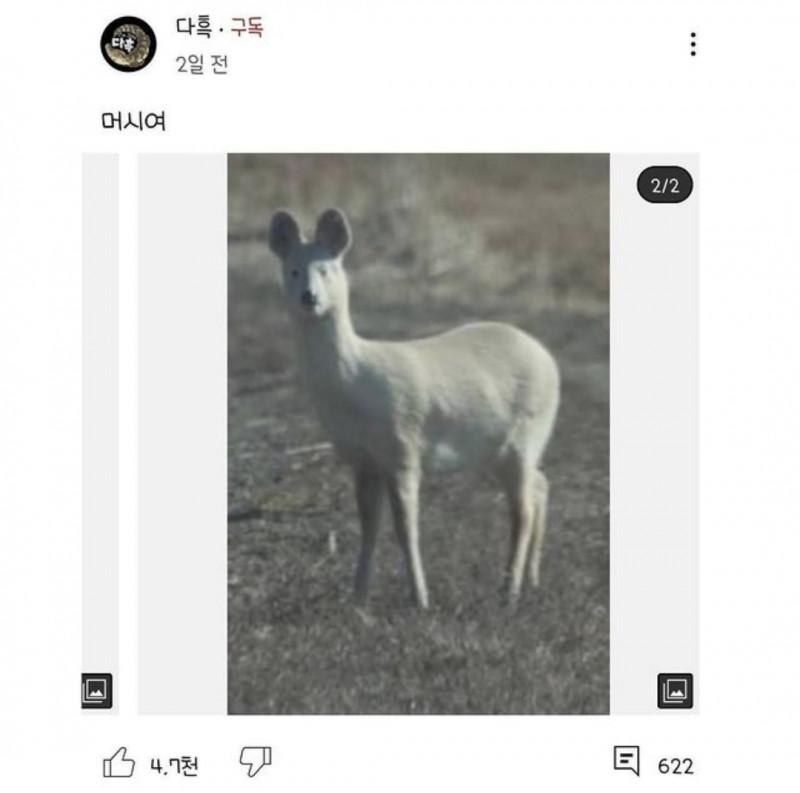
Task: Subscribe via the 구독 link
Action: pyautogui.click(x=247, y=27)
